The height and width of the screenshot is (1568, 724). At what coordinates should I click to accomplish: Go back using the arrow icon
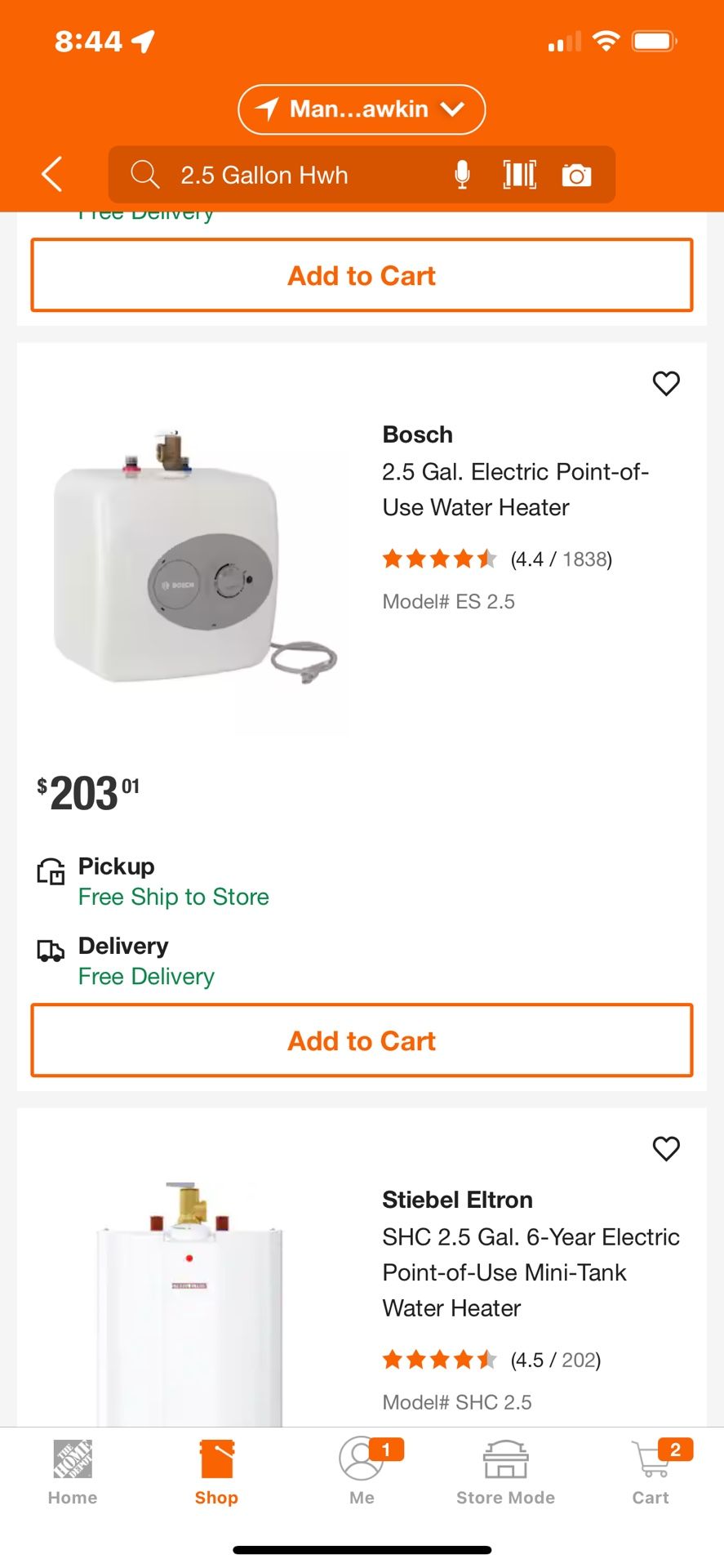coord(52,174)
